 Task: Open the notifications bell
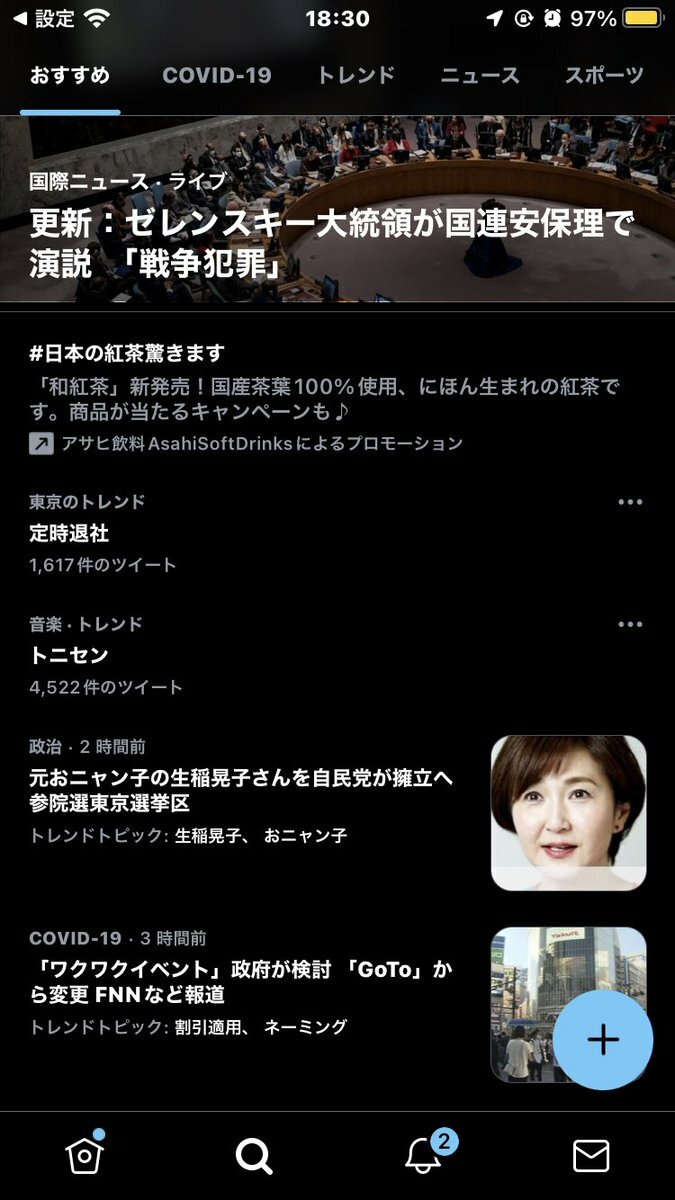(x=424, y=1155)
